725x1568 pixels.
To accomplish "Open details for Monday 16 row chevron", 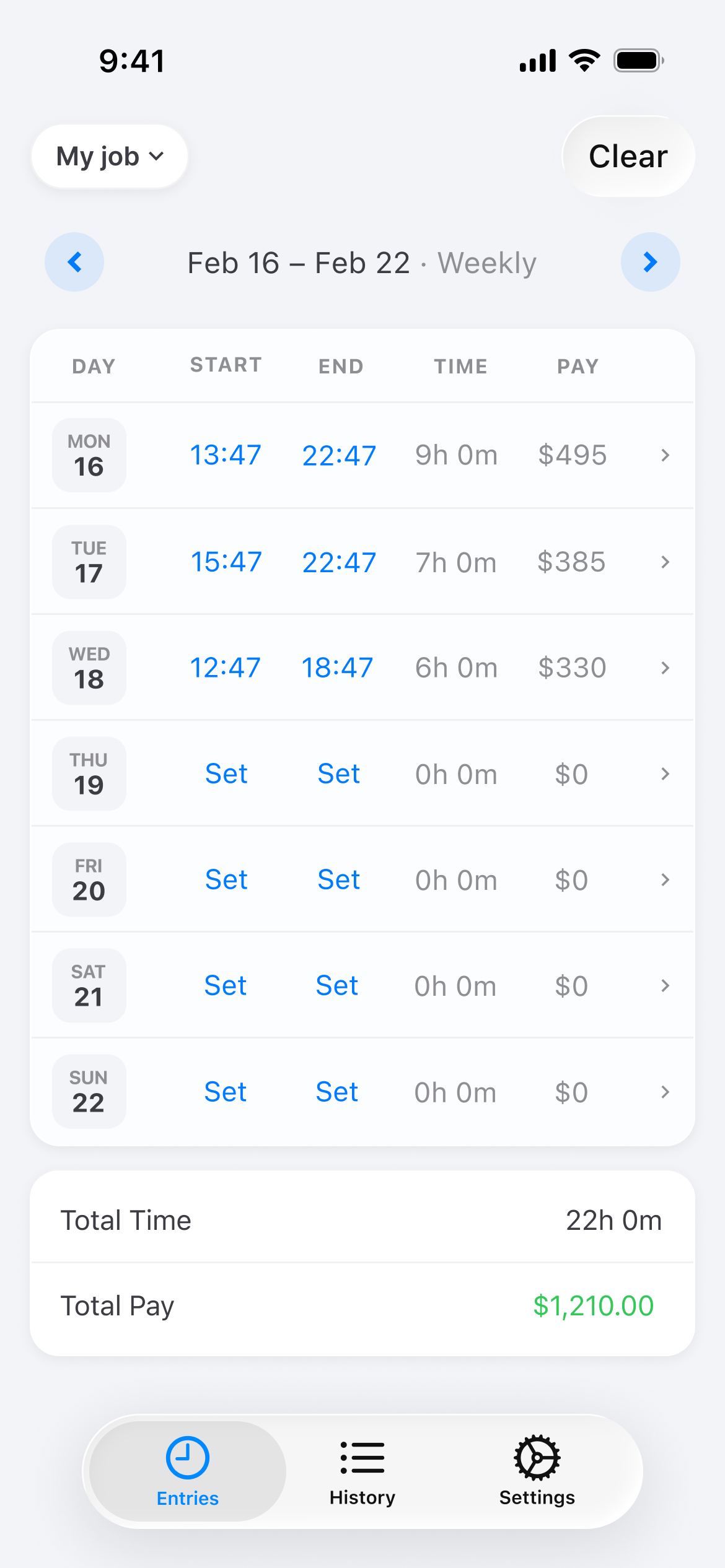I will pyautogui.click(x=666, y=455).
